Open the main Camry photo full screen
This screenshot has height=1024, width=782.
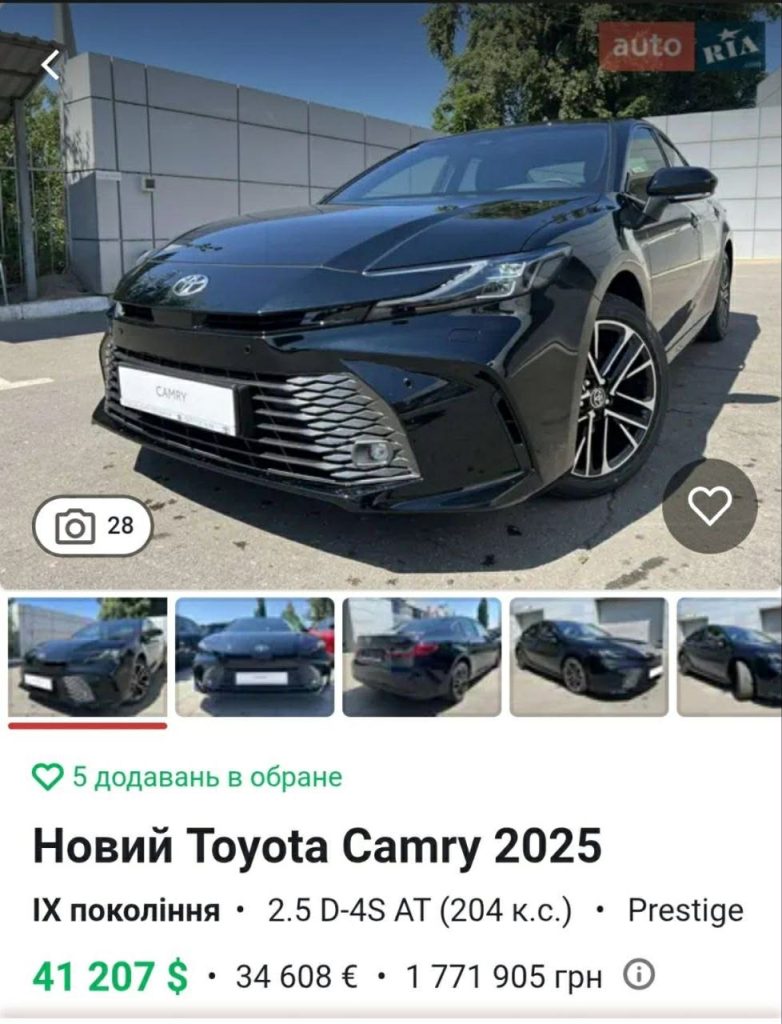(x=400, y=300)
